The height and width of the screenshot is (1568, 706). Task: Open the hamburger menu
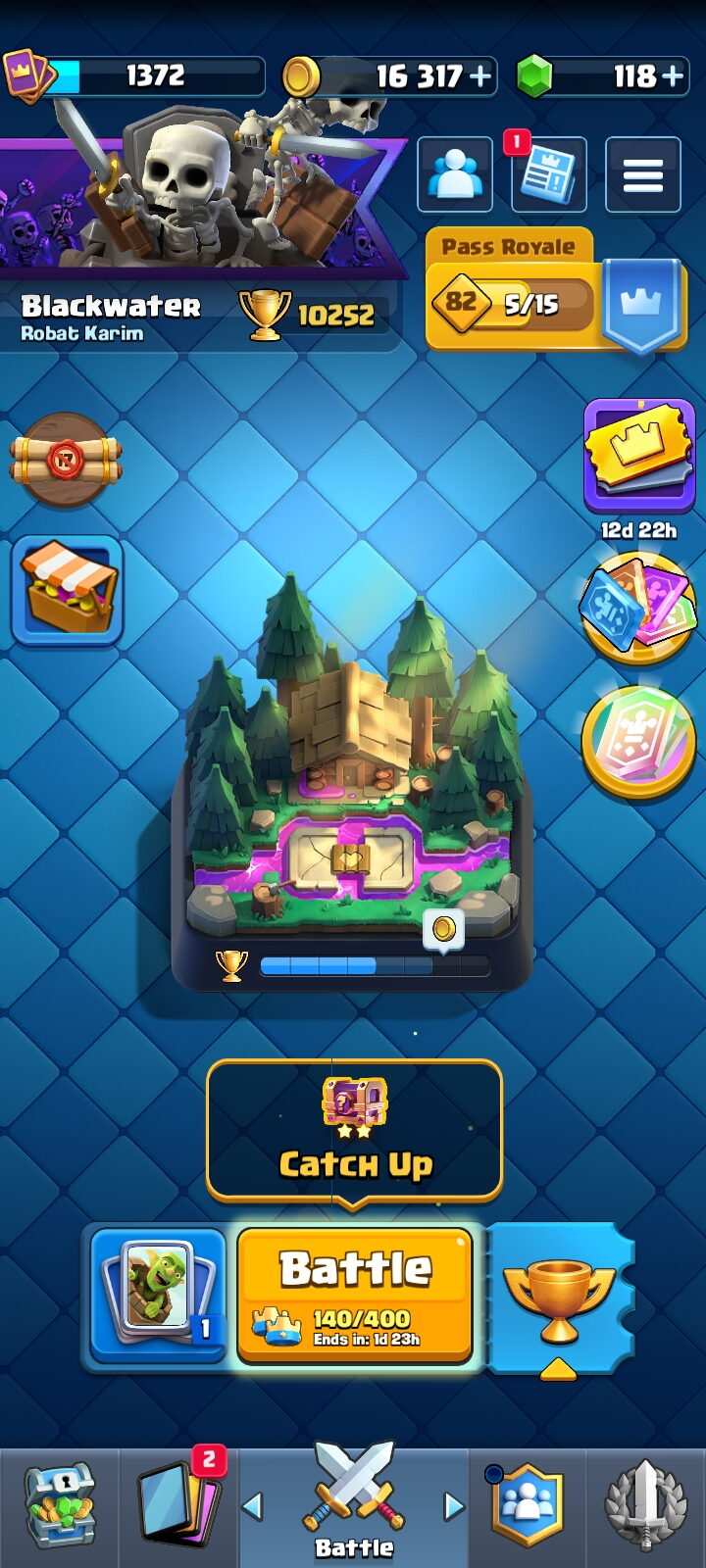643,175
